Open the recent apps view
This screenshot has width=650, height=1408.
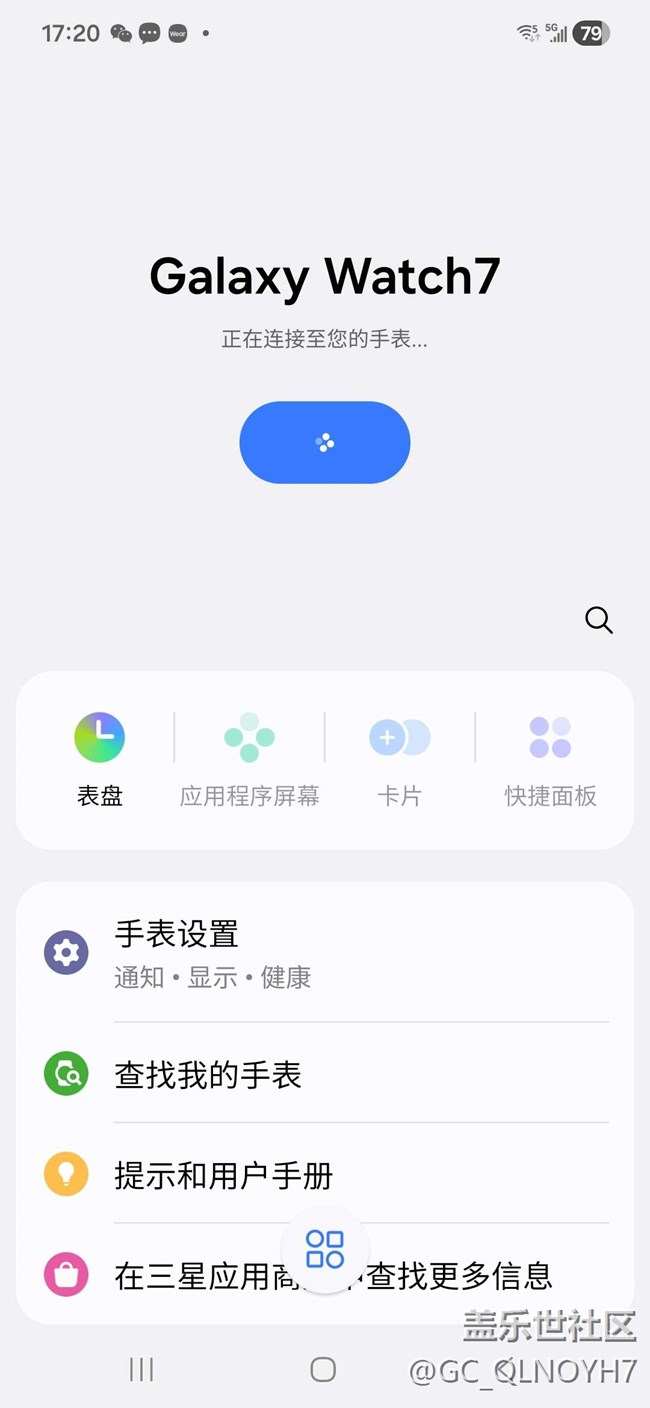[142, 1369]
